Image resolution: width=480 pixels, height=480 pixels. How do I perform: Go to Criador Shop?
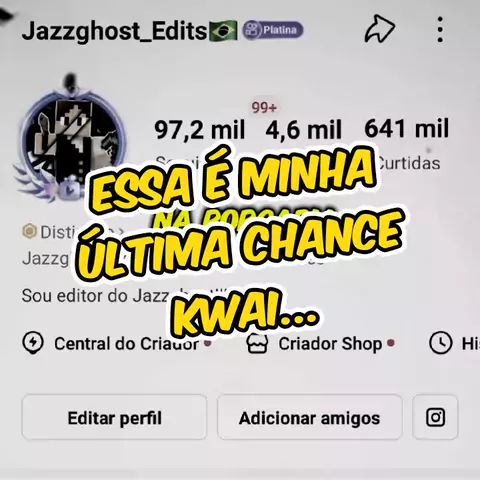click(x=321, y=343)
